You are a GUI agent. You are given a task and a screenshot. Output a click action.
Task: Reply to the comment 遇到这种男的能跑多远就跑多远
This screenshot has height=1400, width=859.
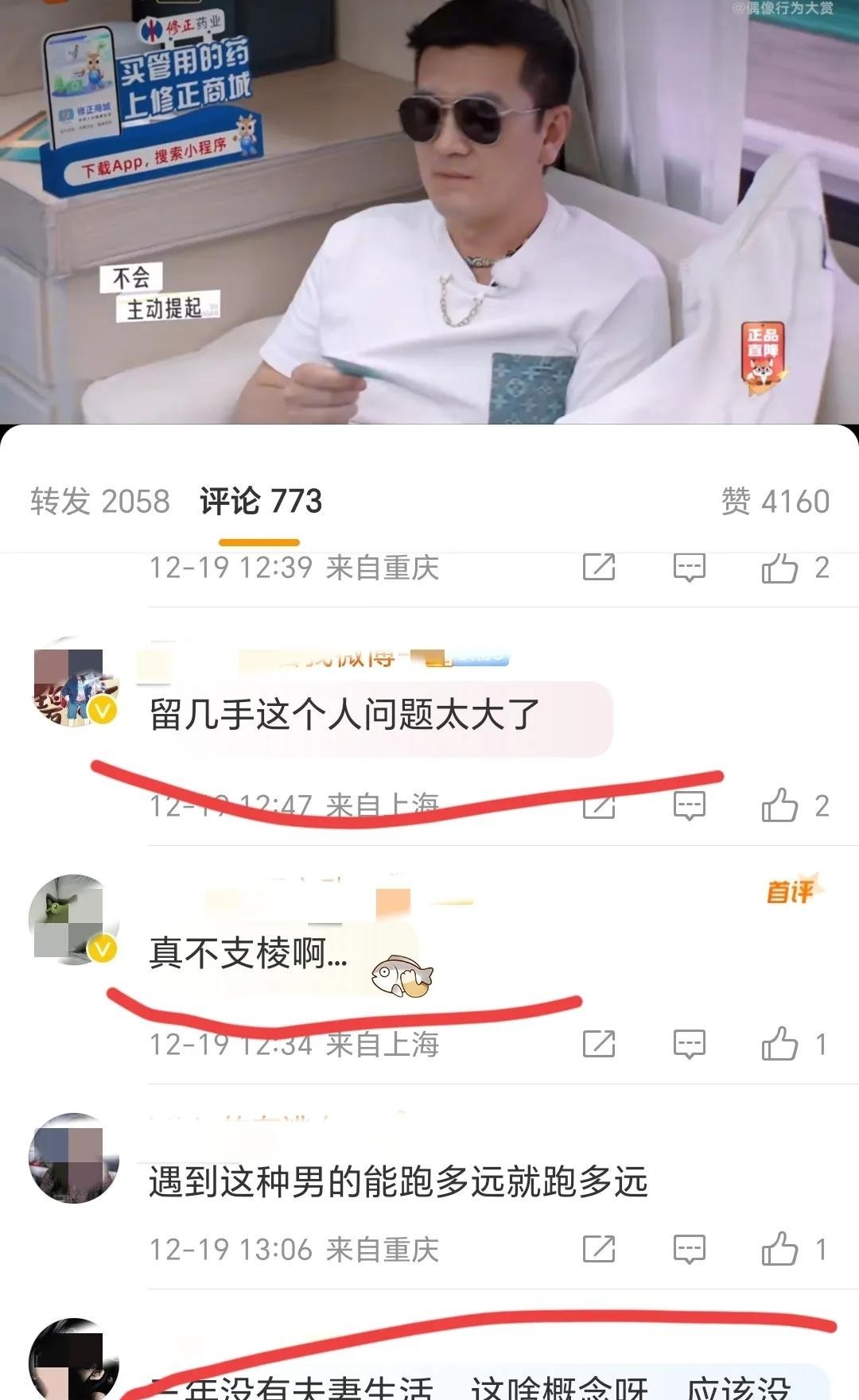[689, 1249]
